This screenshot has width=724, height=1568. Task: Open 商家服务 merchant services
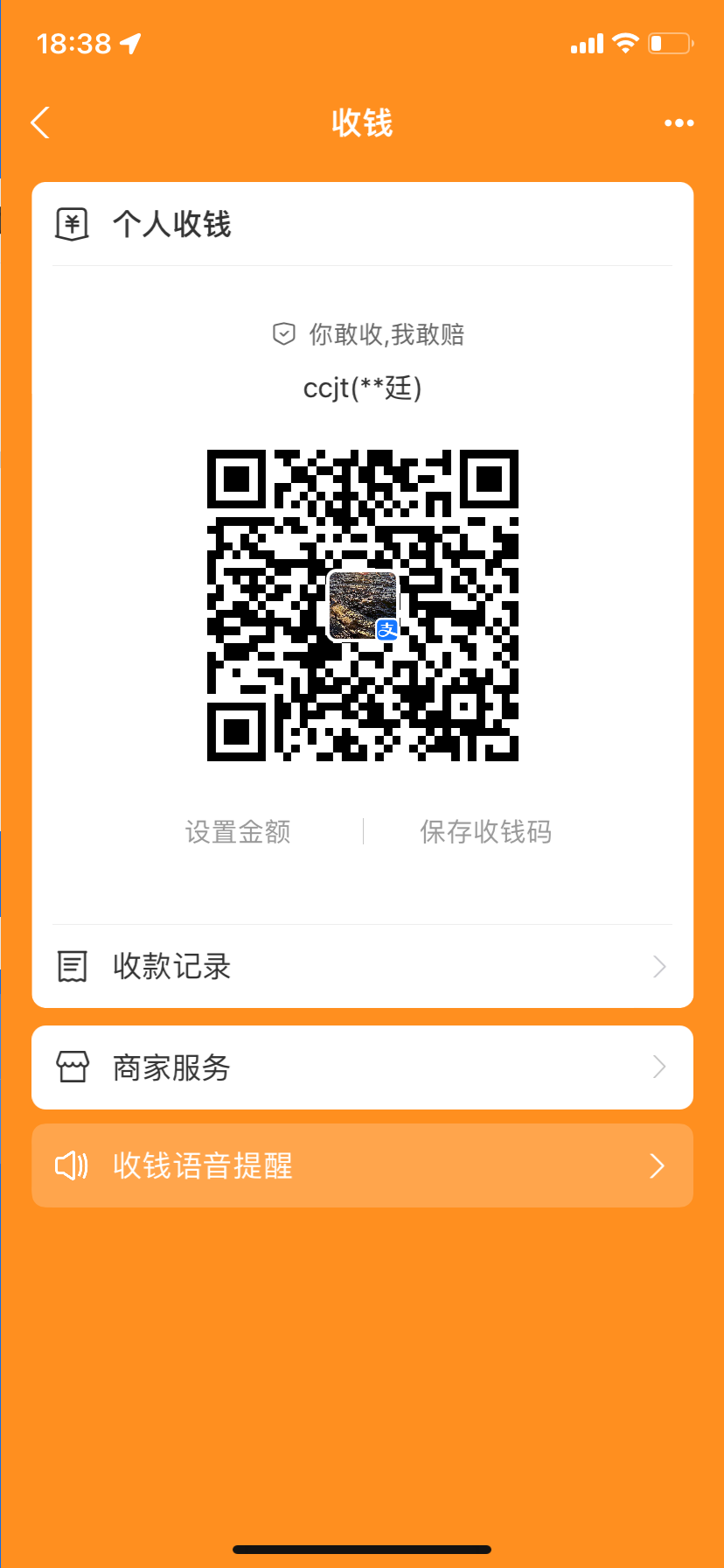tap(362, 1067)
